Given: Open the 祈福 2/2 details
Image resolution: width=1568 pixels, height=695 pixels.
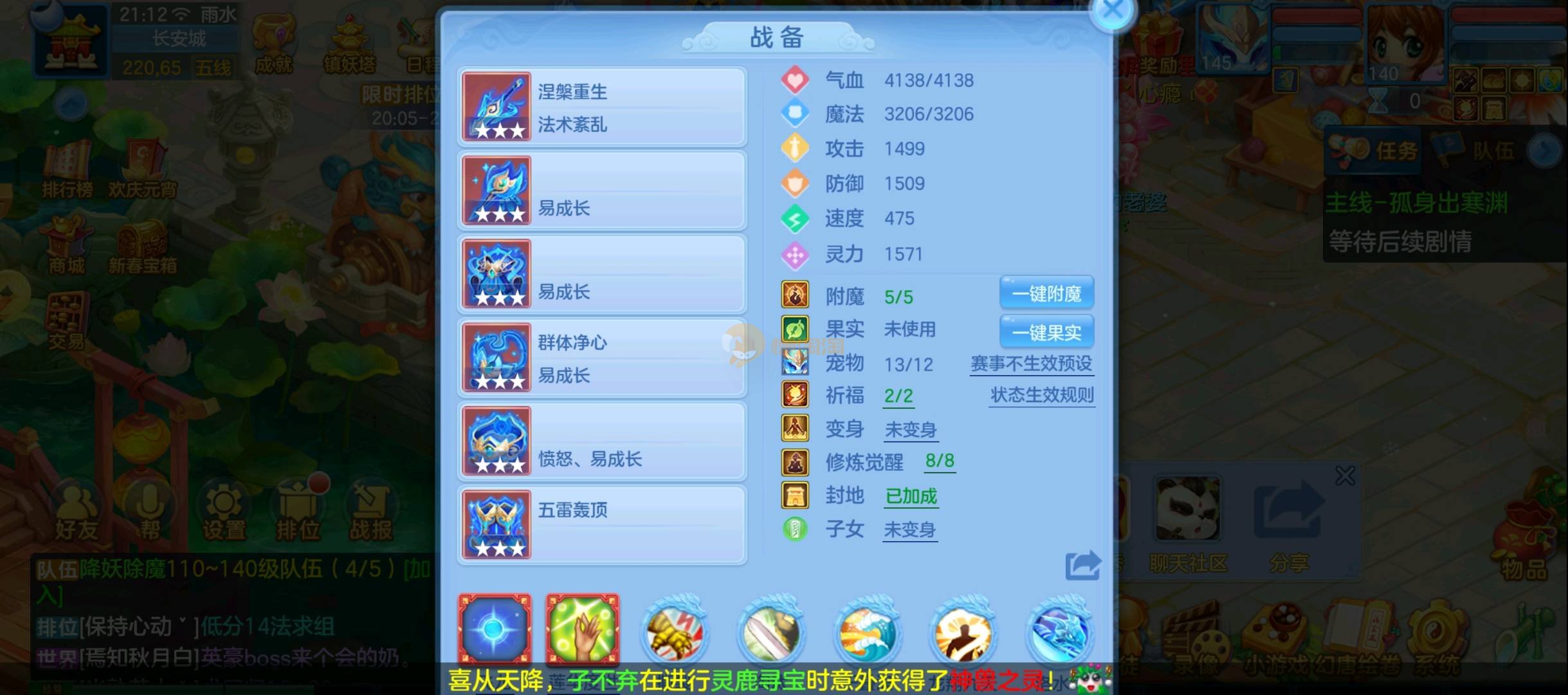Looking at the screenshot, I should (898, 396).
